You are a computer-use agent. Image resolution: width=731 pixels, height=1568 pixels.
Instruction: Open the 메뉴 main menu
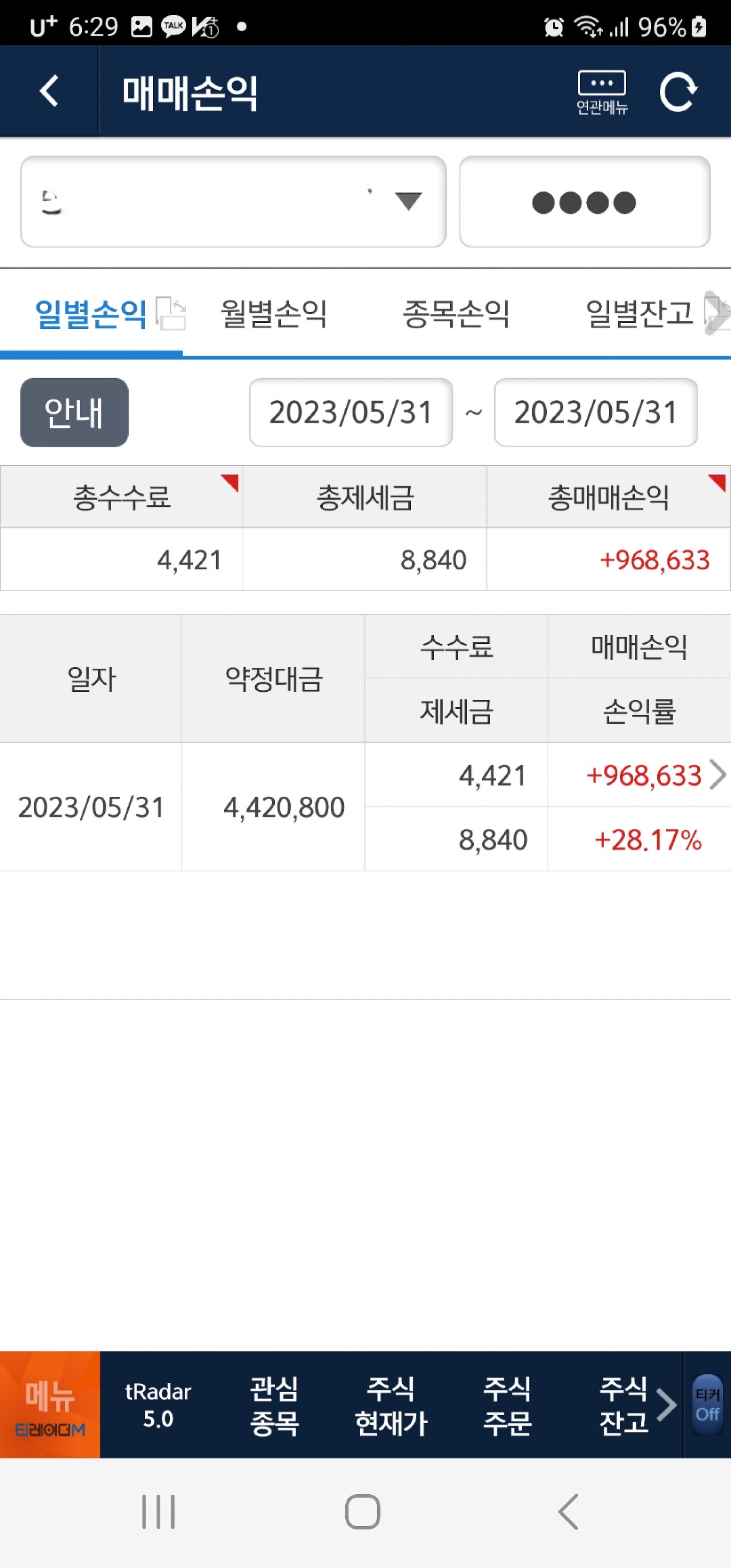[x=50, y=1405]
